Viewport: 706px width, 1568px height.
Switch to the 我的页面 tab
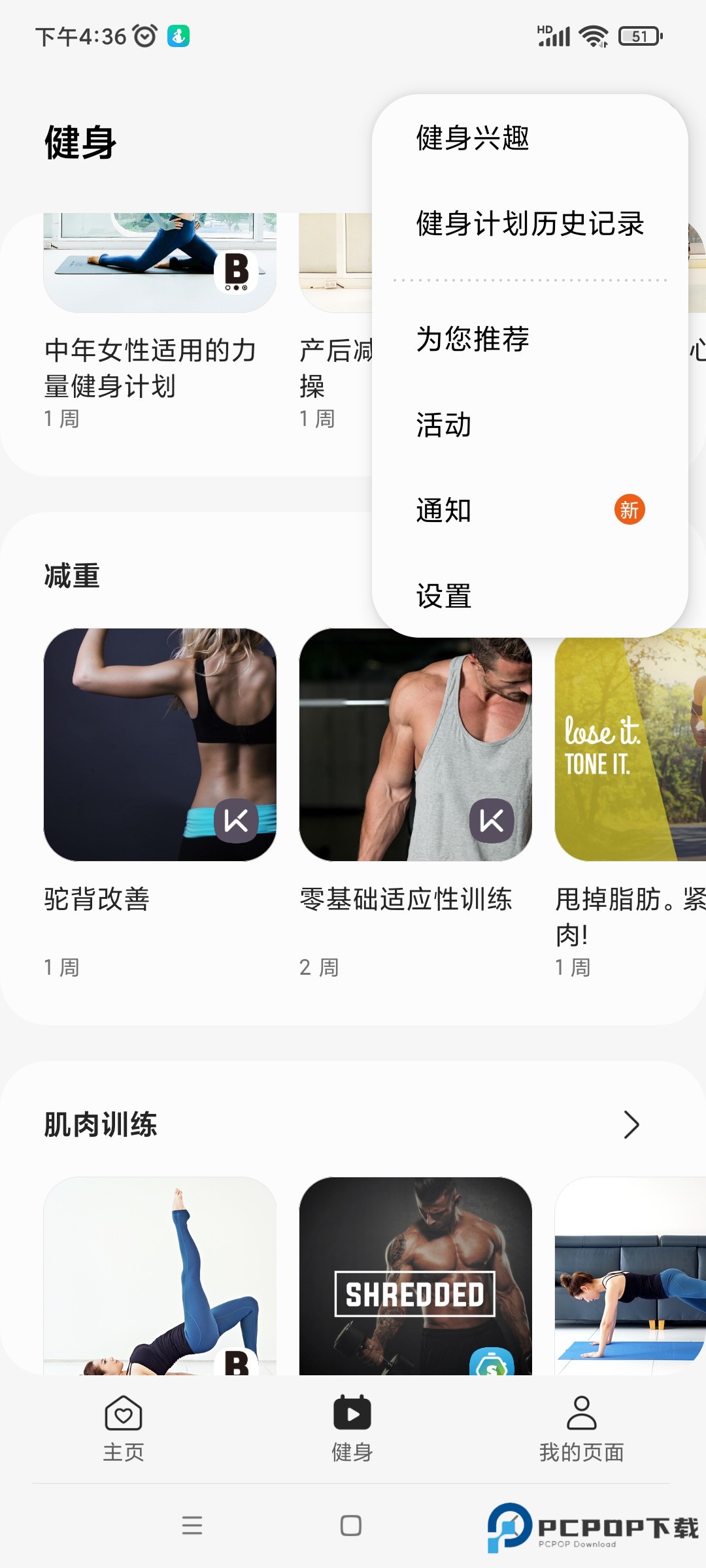tap(581, 1428)
